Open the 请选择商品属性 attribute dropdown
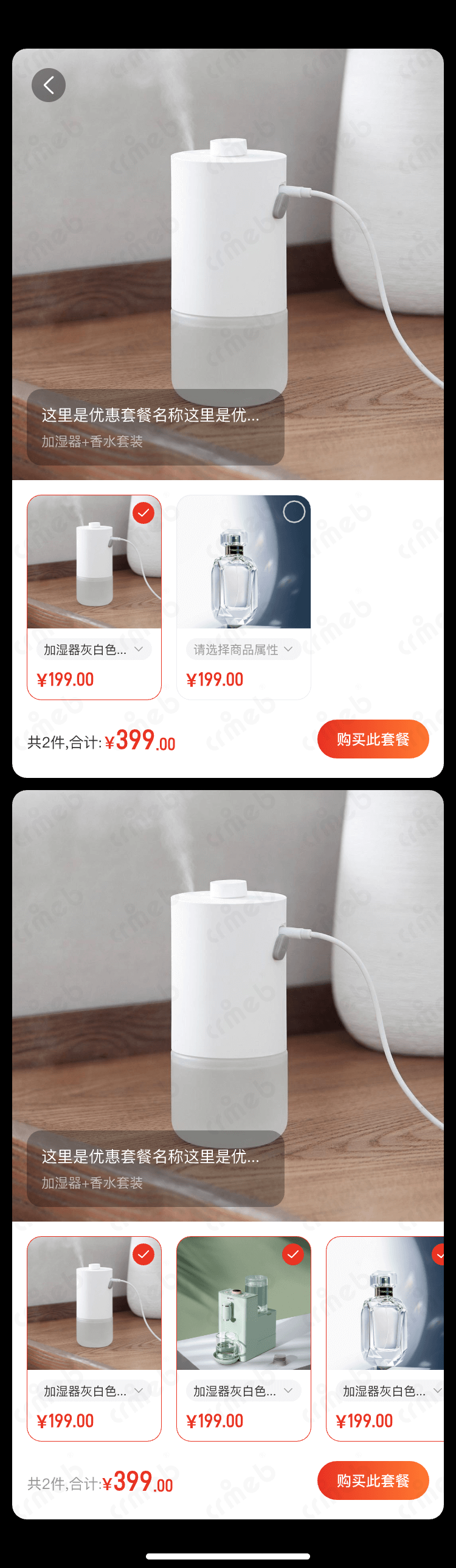The width and height of the screenshot is (456, 1568). click(x=244, y=650)
